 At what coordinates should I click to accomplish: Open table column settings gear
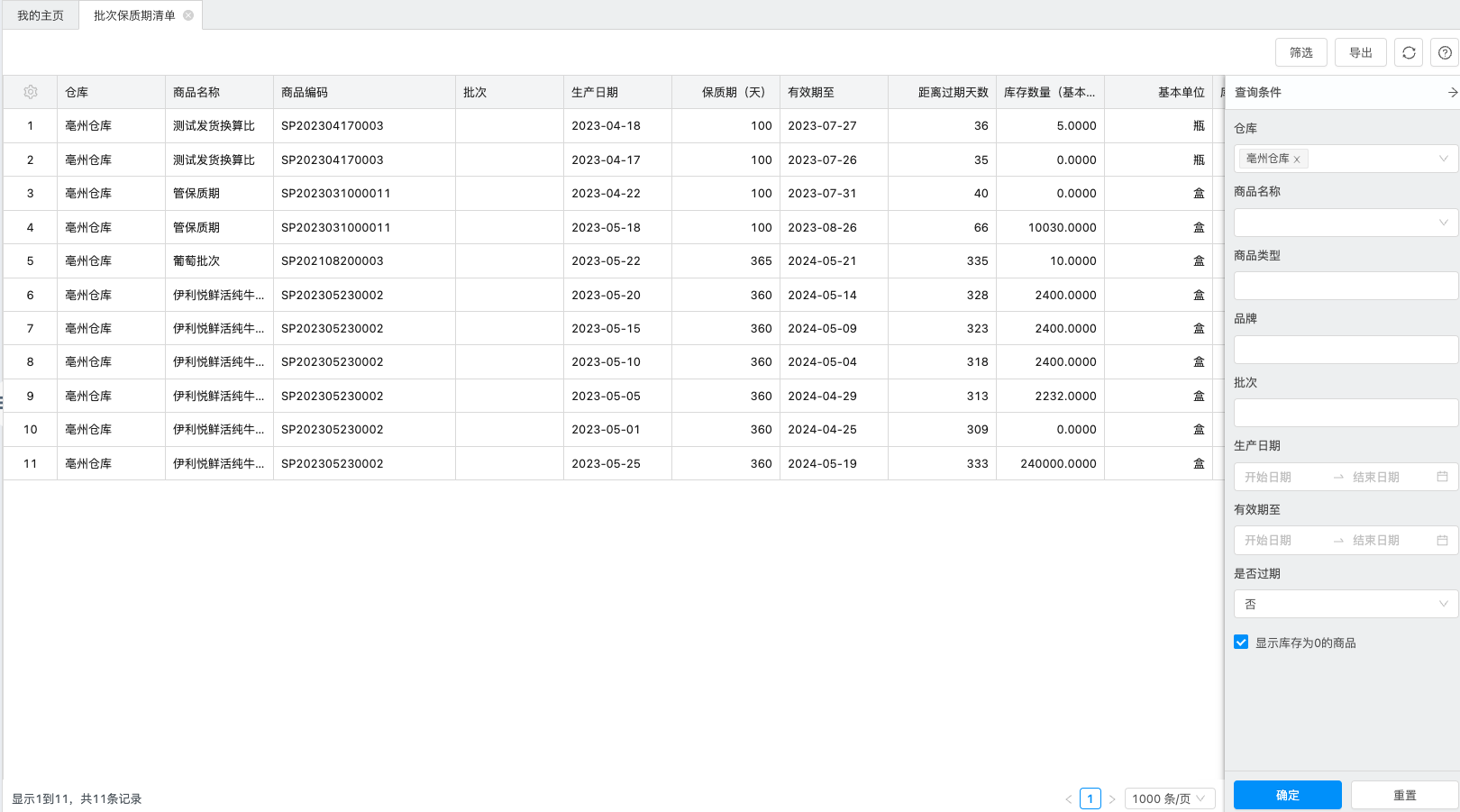pyautogui.click(x=31, y=92)
